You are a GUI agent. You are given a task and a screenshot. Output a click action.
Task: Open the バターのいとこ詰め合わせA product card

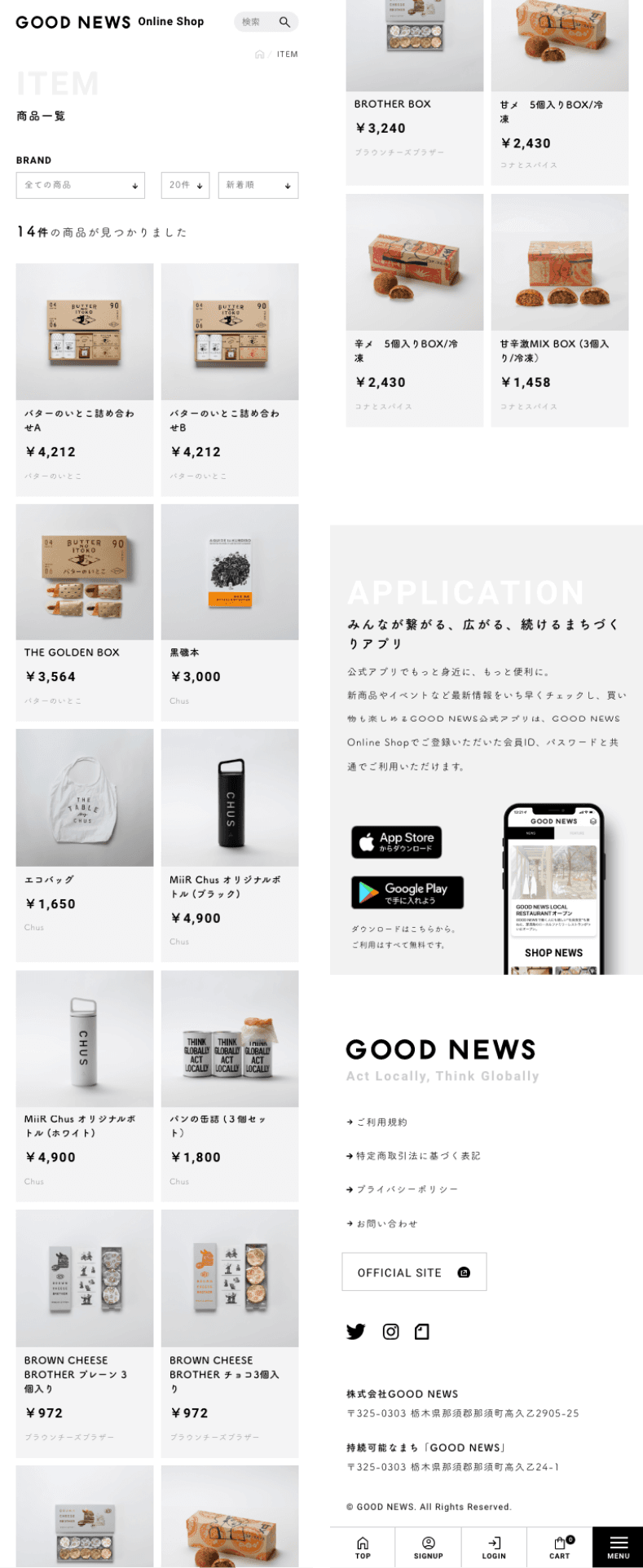pyautogui.click(x=85, y=379)
